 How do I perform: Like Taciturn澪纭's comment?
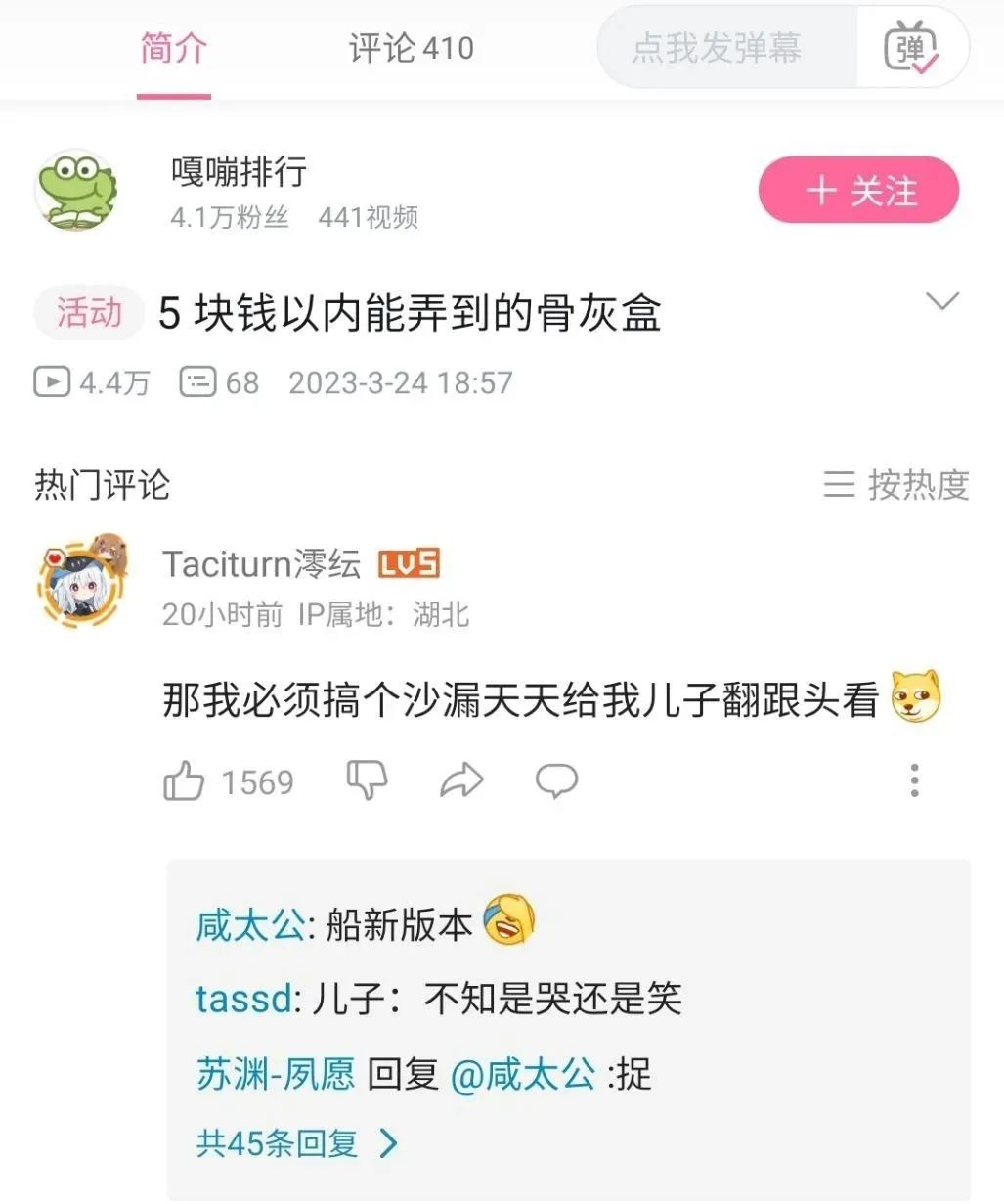click(x=184, y=781)
